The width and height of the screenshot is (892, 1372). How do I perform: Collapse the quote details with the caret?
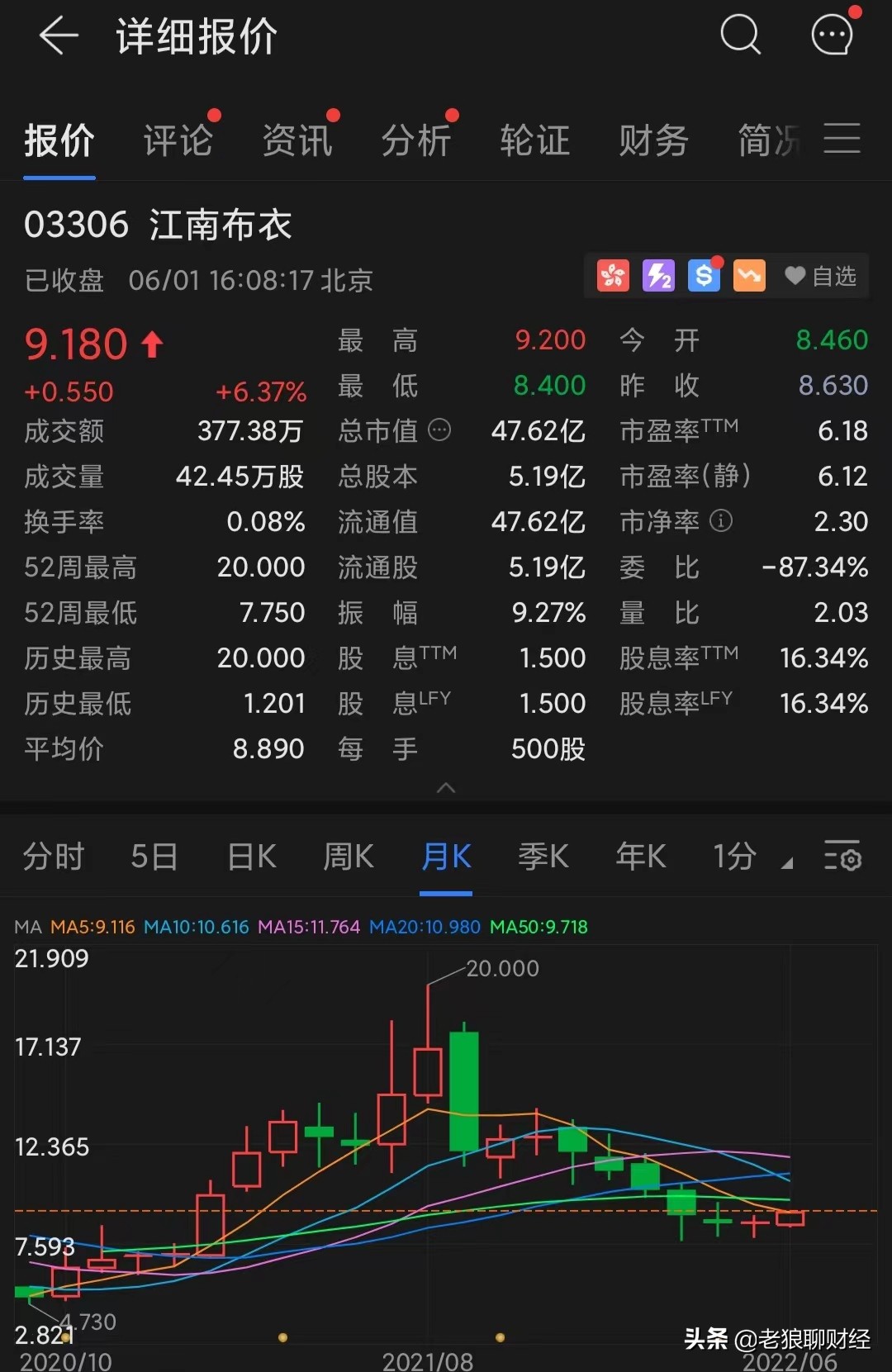(446, 787)
